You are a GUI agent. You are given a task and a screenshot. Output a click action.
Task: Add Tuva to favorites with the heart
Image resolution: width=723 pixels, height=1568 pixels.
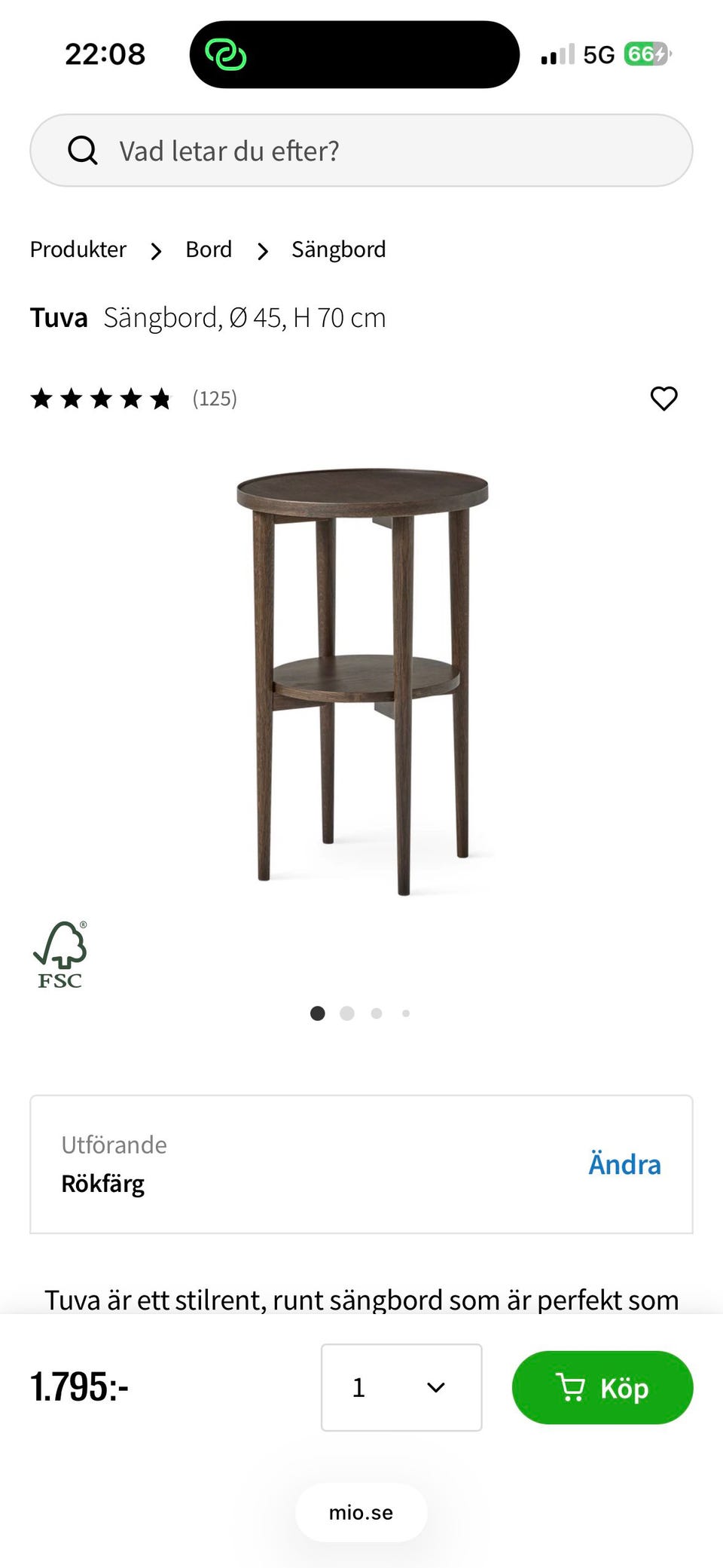664,399
